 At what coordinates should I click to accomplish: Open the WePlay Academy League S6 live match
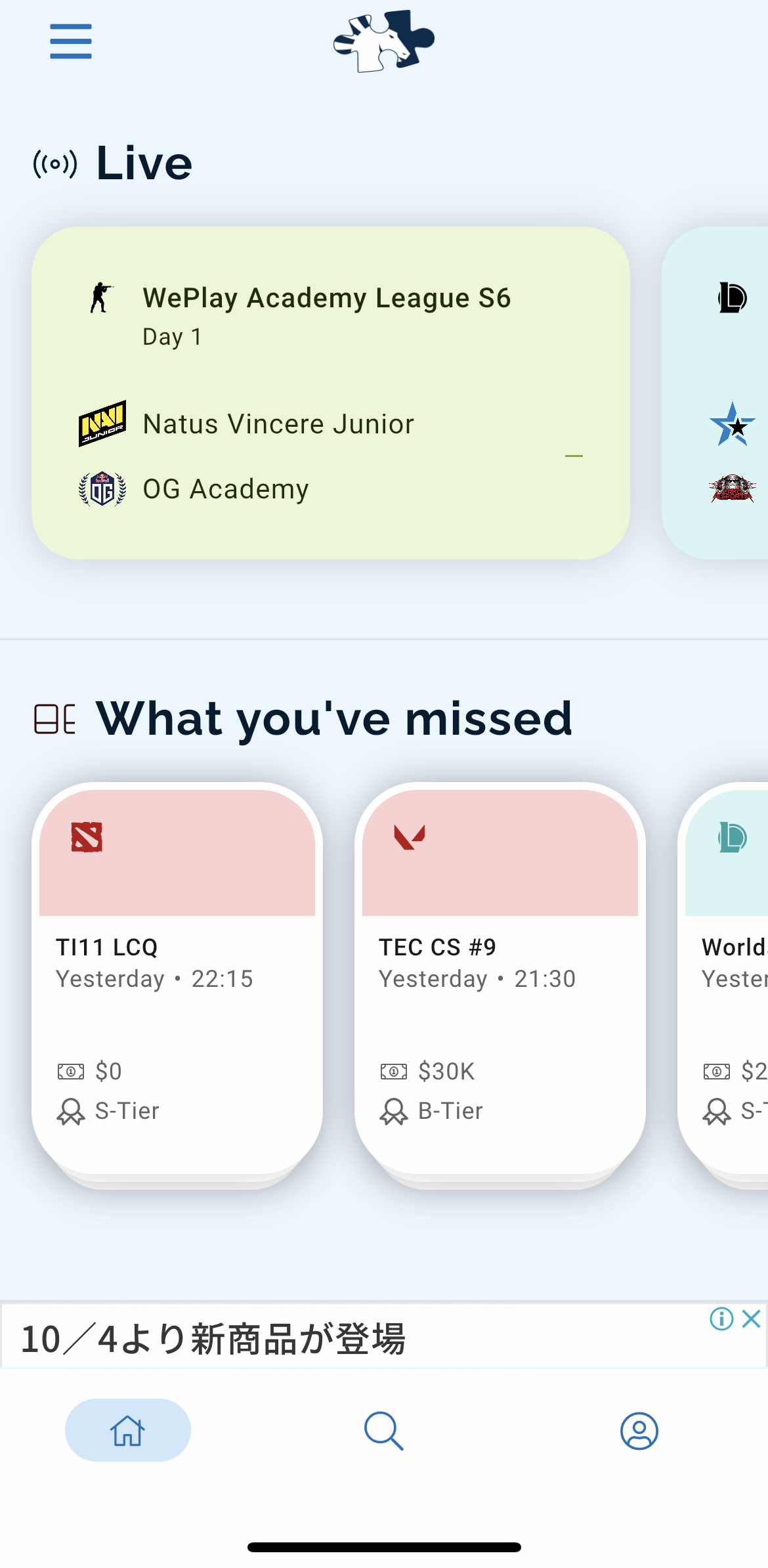tap(331, 393)
